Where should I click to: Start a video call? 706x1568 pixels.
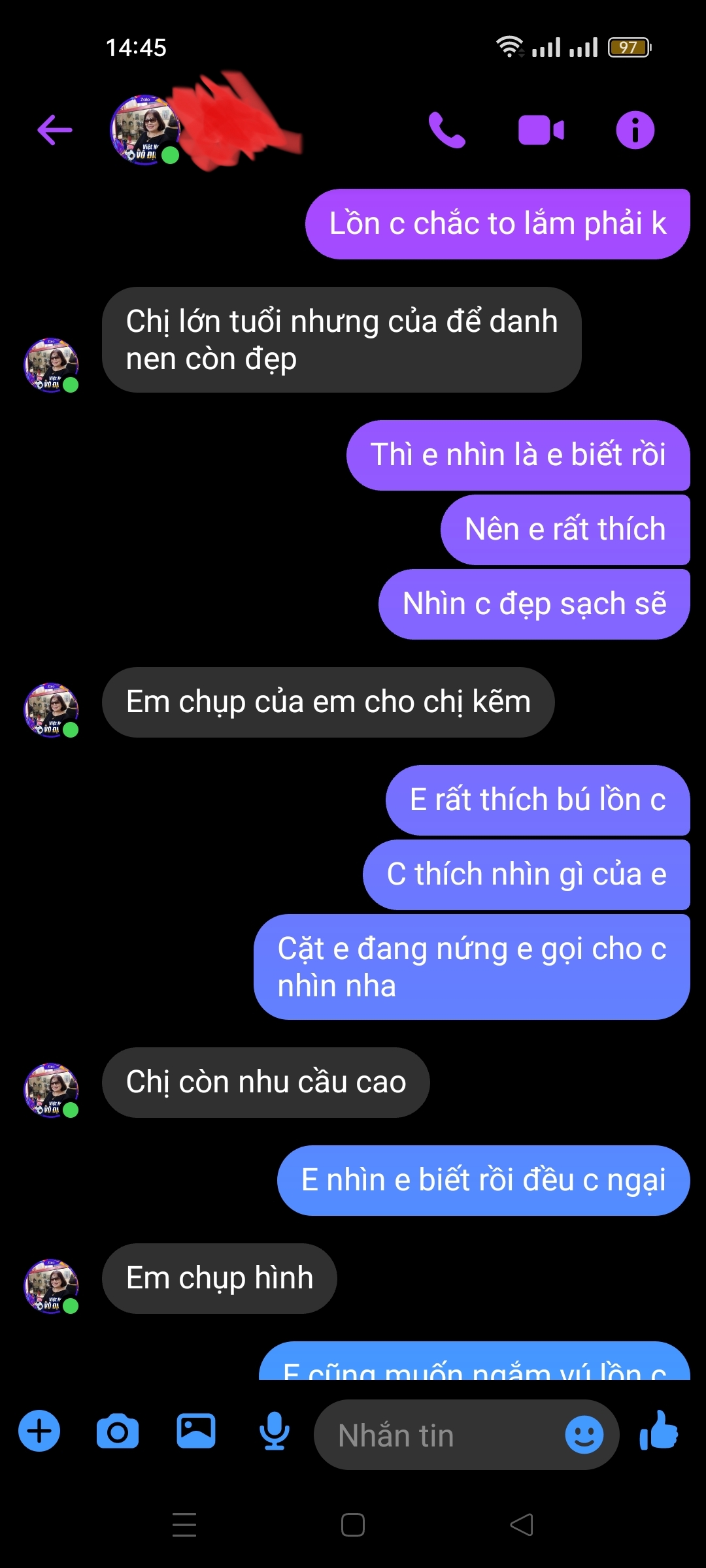[x=541, y=129]
